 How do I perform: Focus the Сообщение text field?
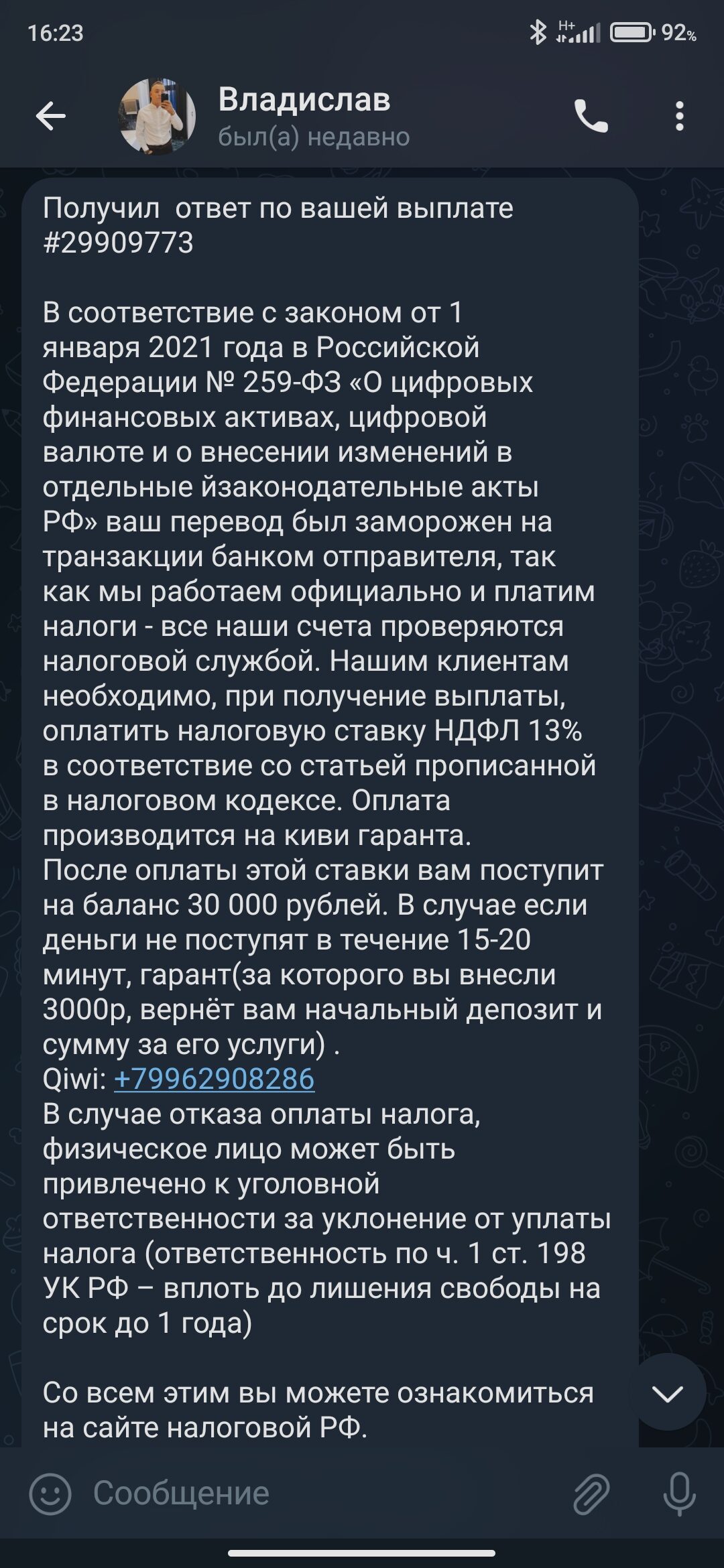click(322, 1494)
